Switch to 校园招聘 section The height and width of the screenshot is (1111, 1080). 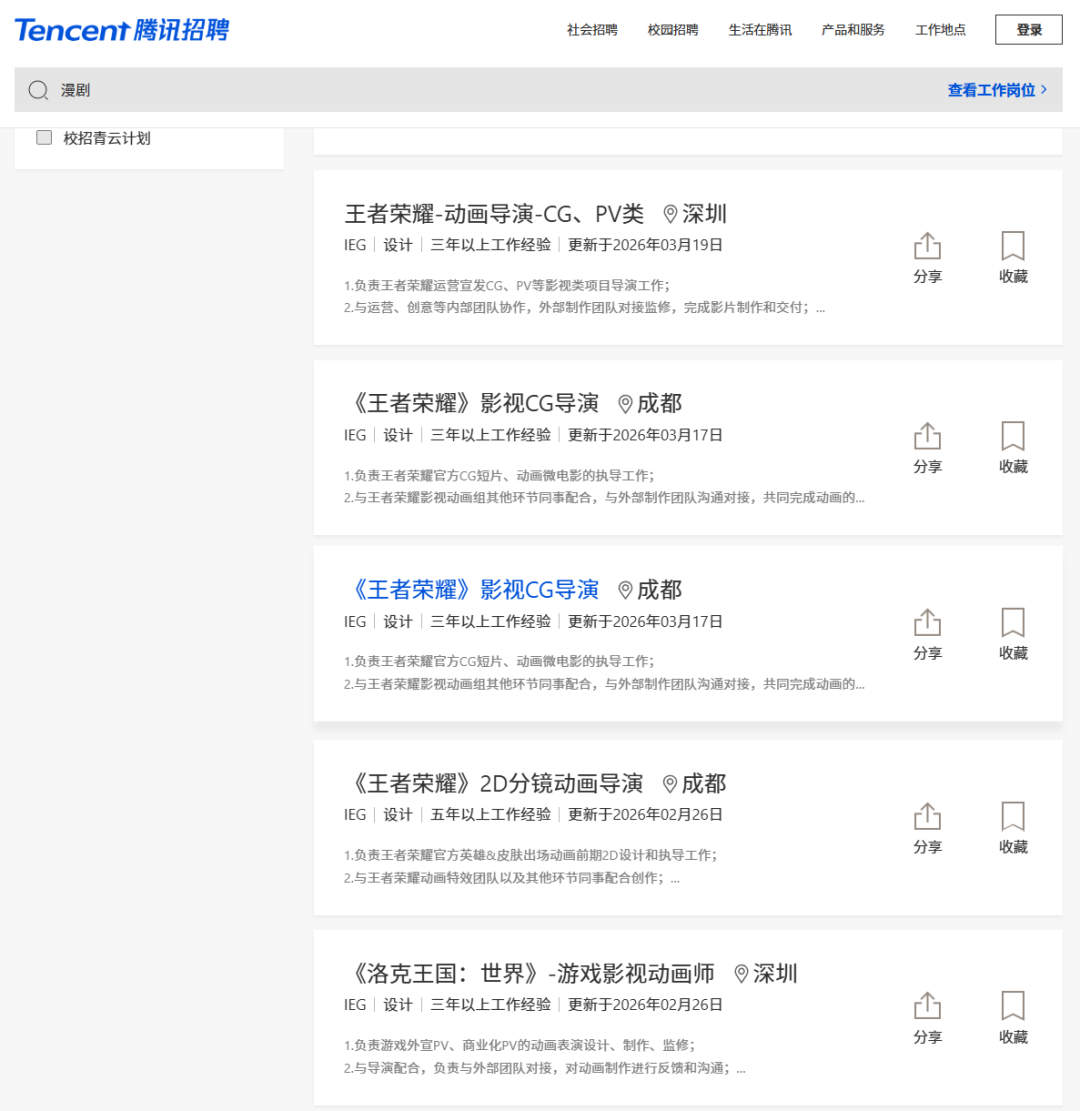coord(673,30)
